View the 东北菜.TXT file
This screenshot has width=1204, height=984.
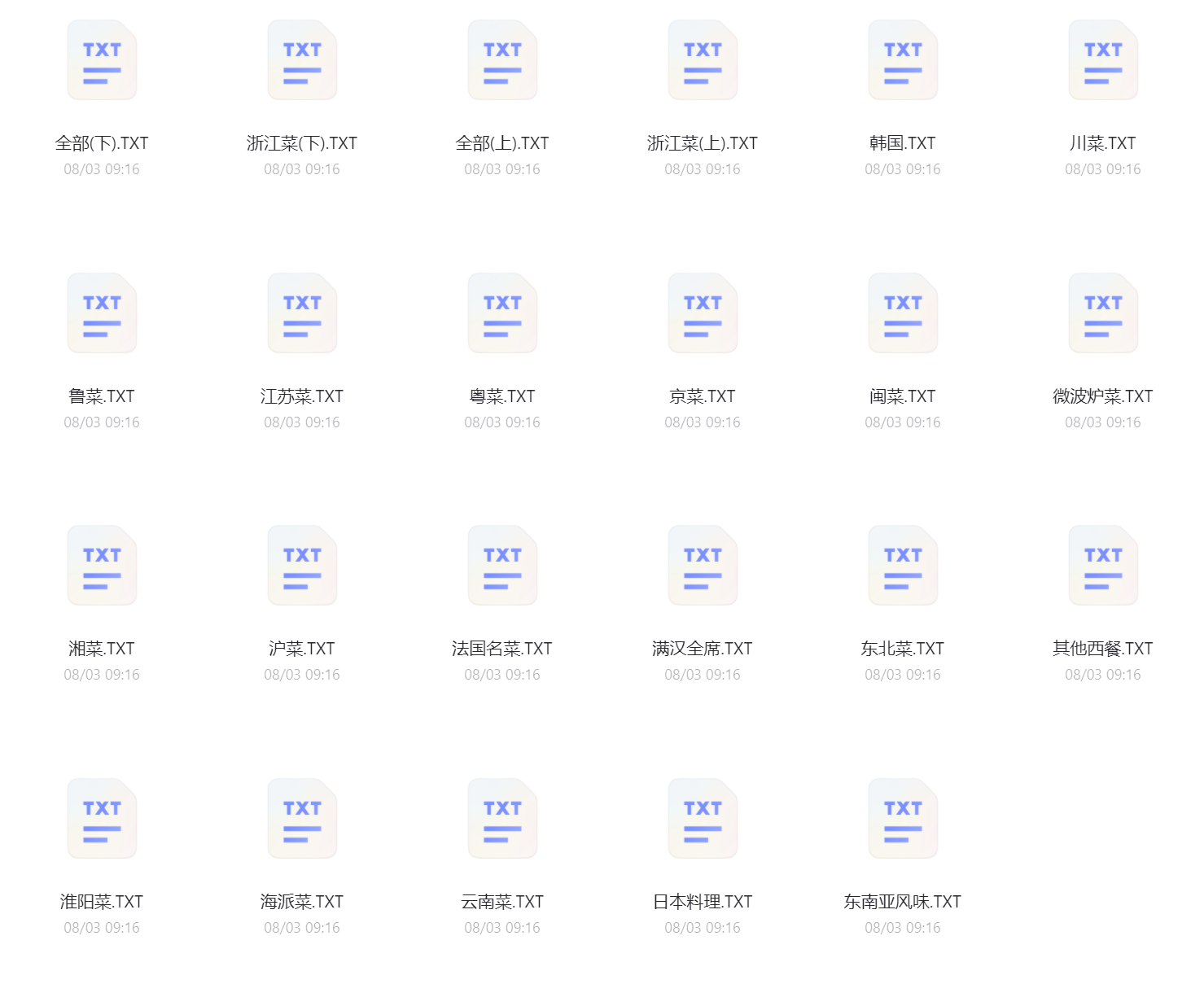pyautogui.click(x=903, y=566)
